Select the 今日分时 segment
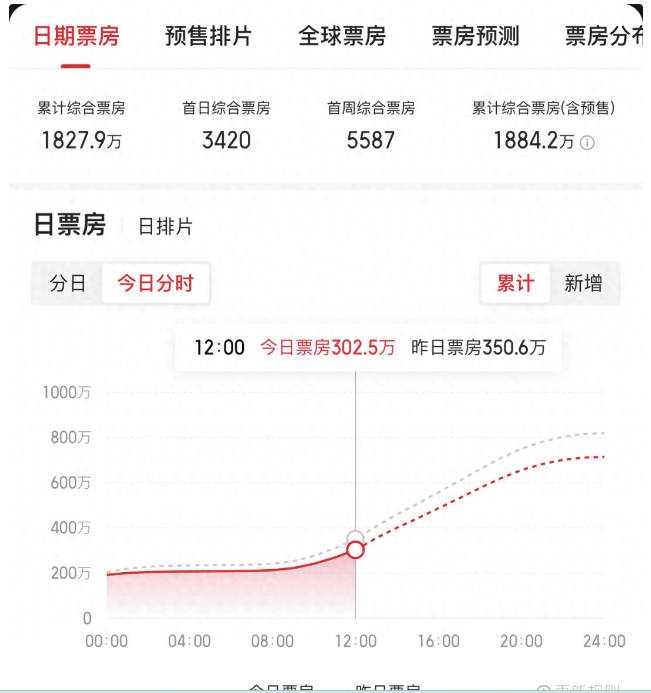Image resolution: width=651 pixels, height=693 pixels. click(x=156, y=283)
